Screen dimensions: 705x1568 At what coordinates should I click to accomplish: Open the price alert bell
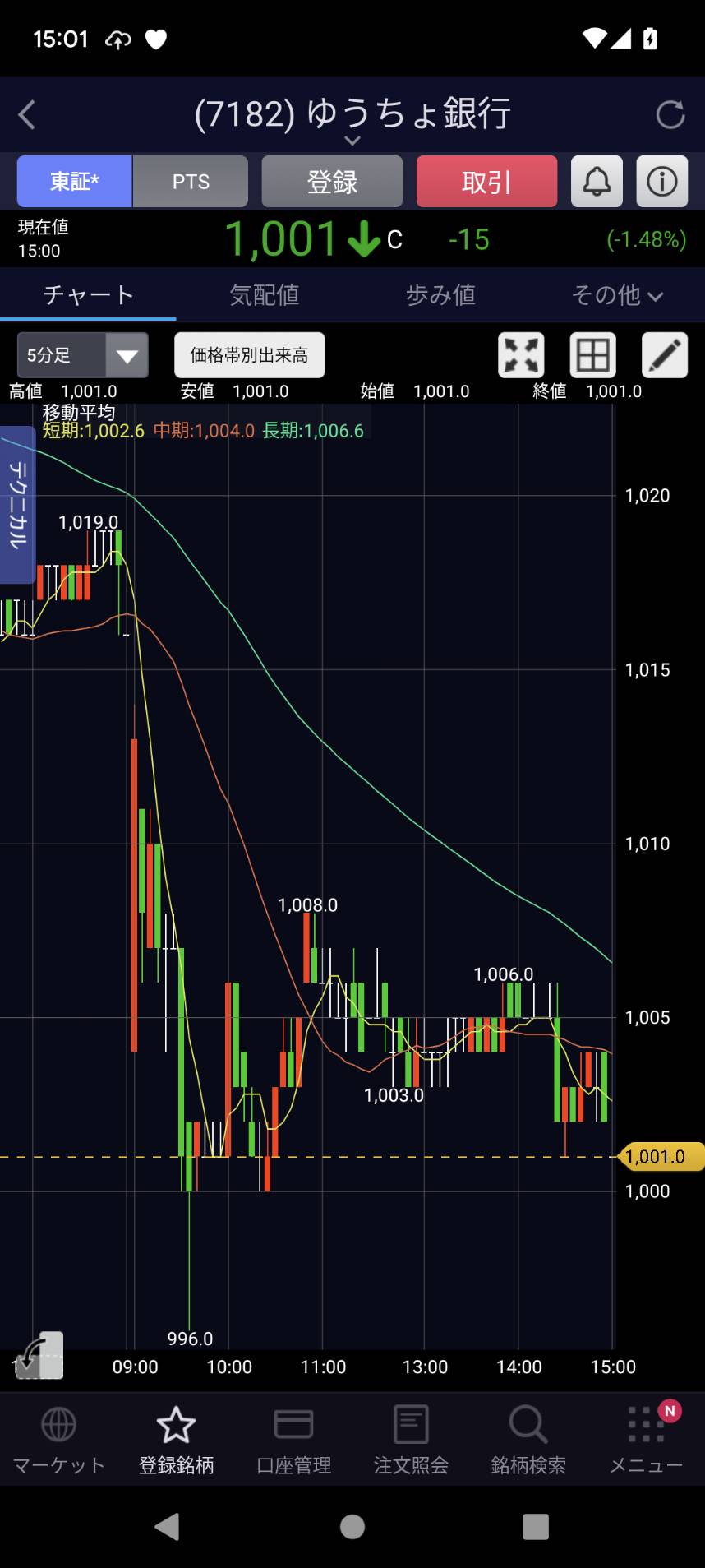coord(597,182)
